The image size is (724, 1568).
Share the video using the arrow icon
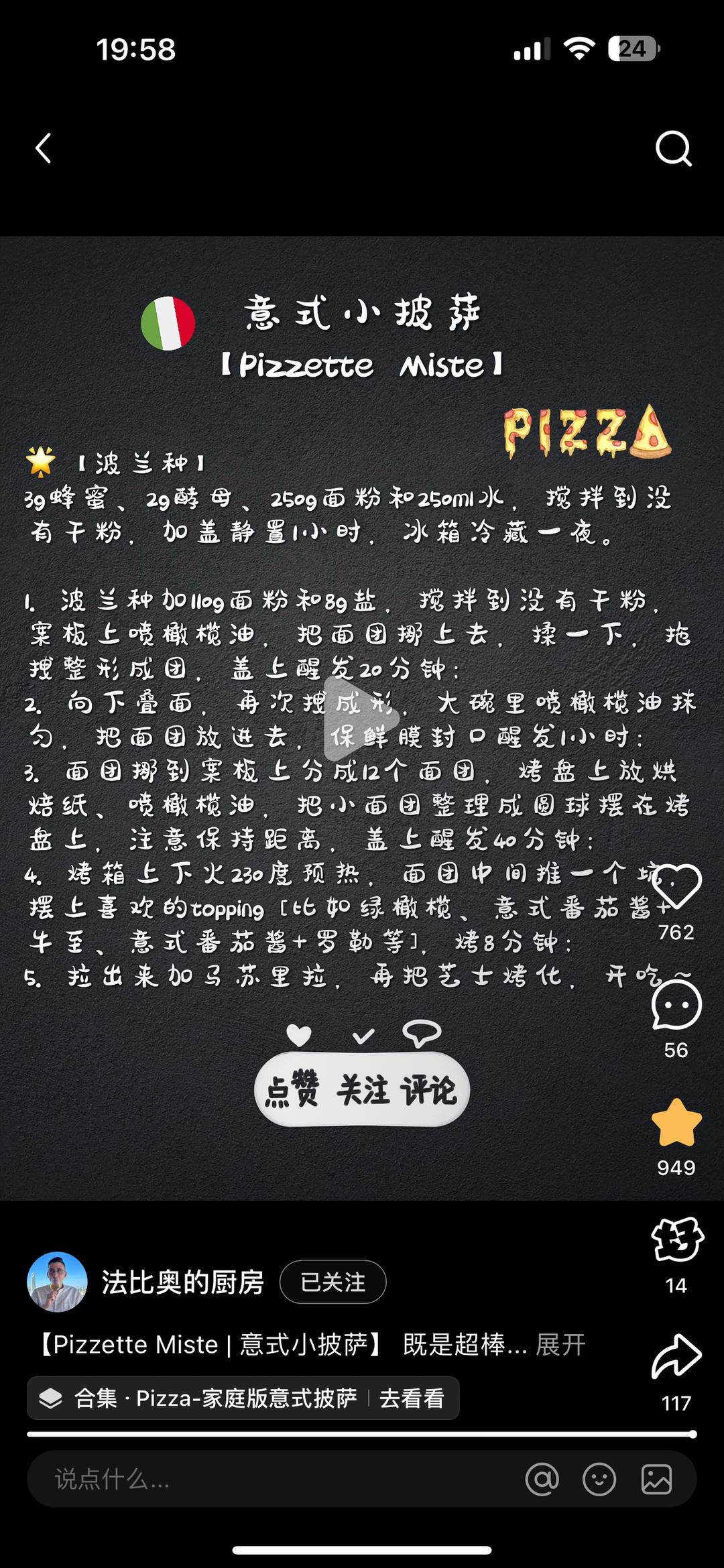[676, 1358]
